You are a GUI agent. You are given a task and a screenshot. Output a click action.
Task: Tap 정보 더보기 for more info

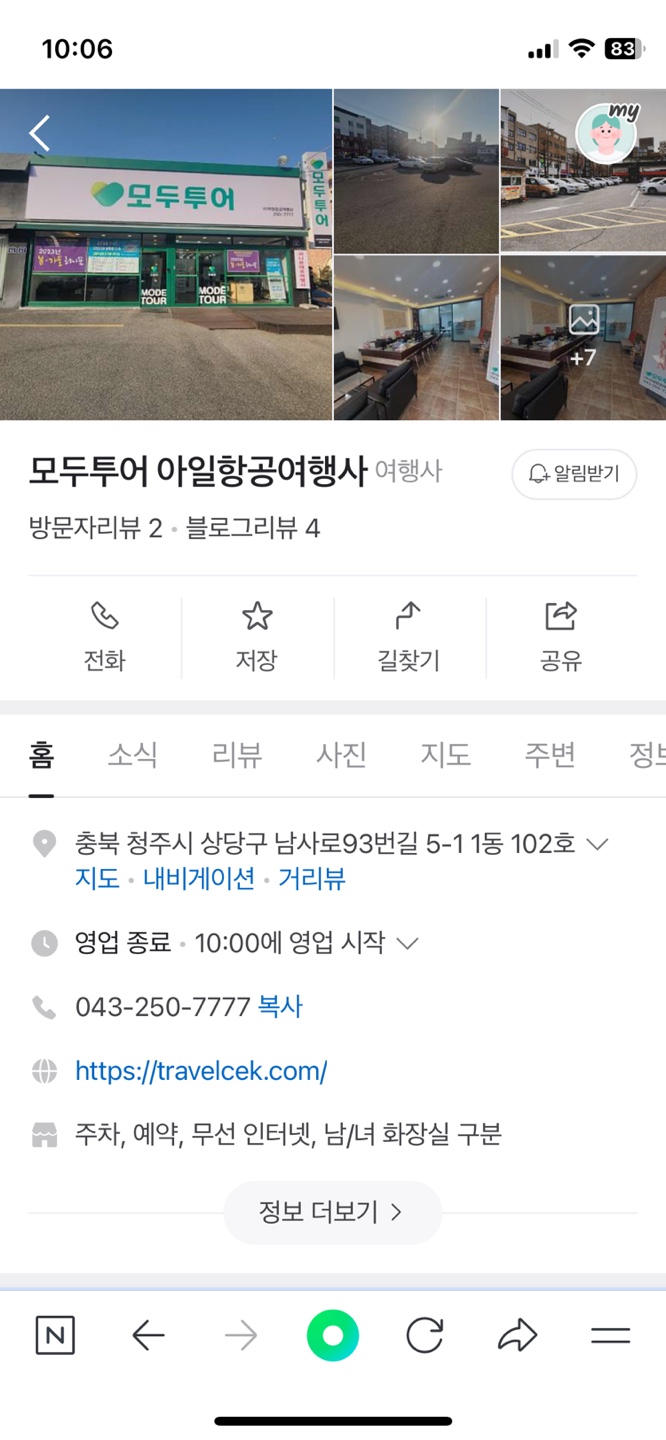[x=332, y=1213]
